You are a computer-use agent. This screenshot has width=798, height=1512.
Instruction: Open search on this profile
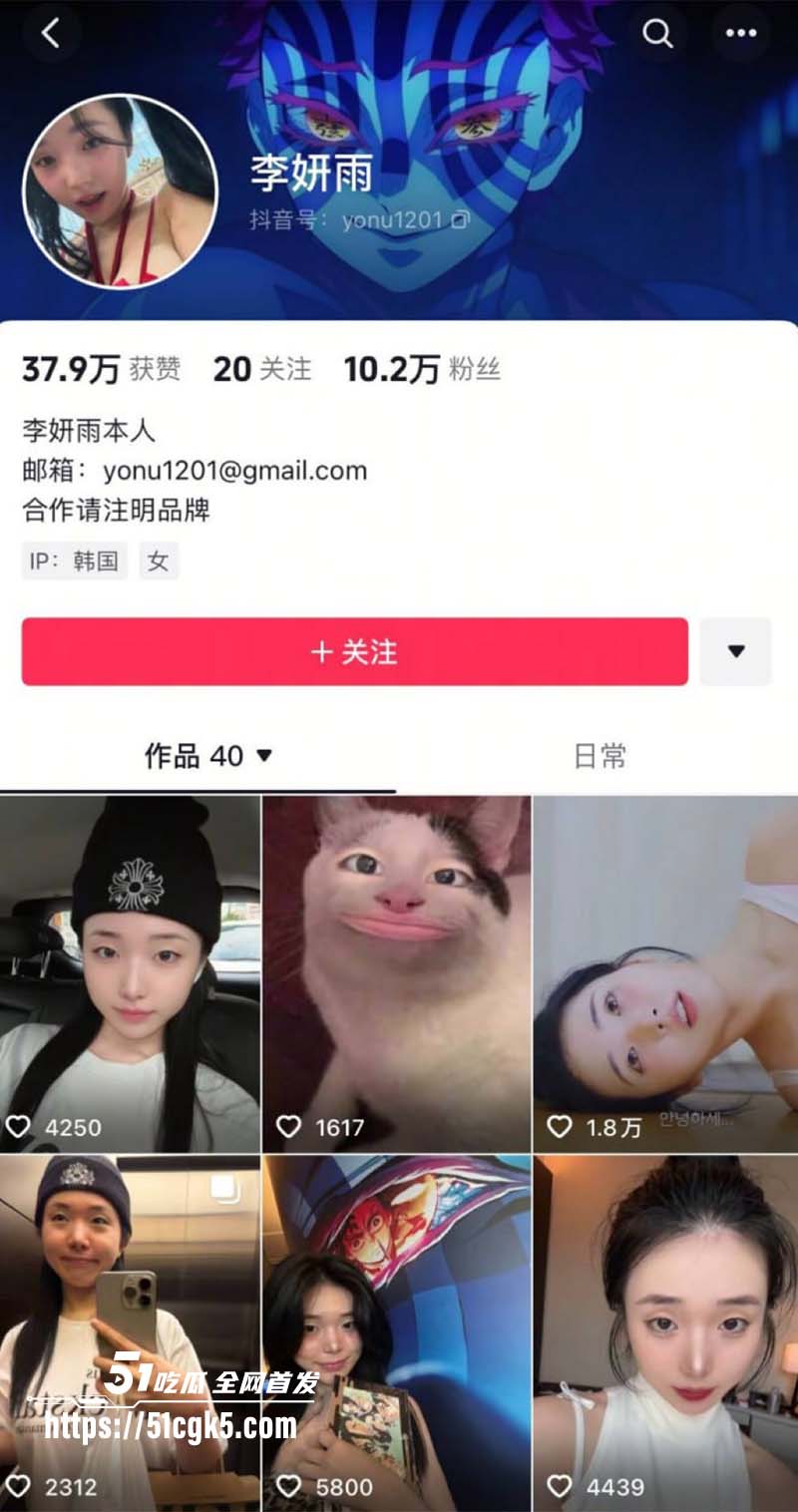point(657,34)
